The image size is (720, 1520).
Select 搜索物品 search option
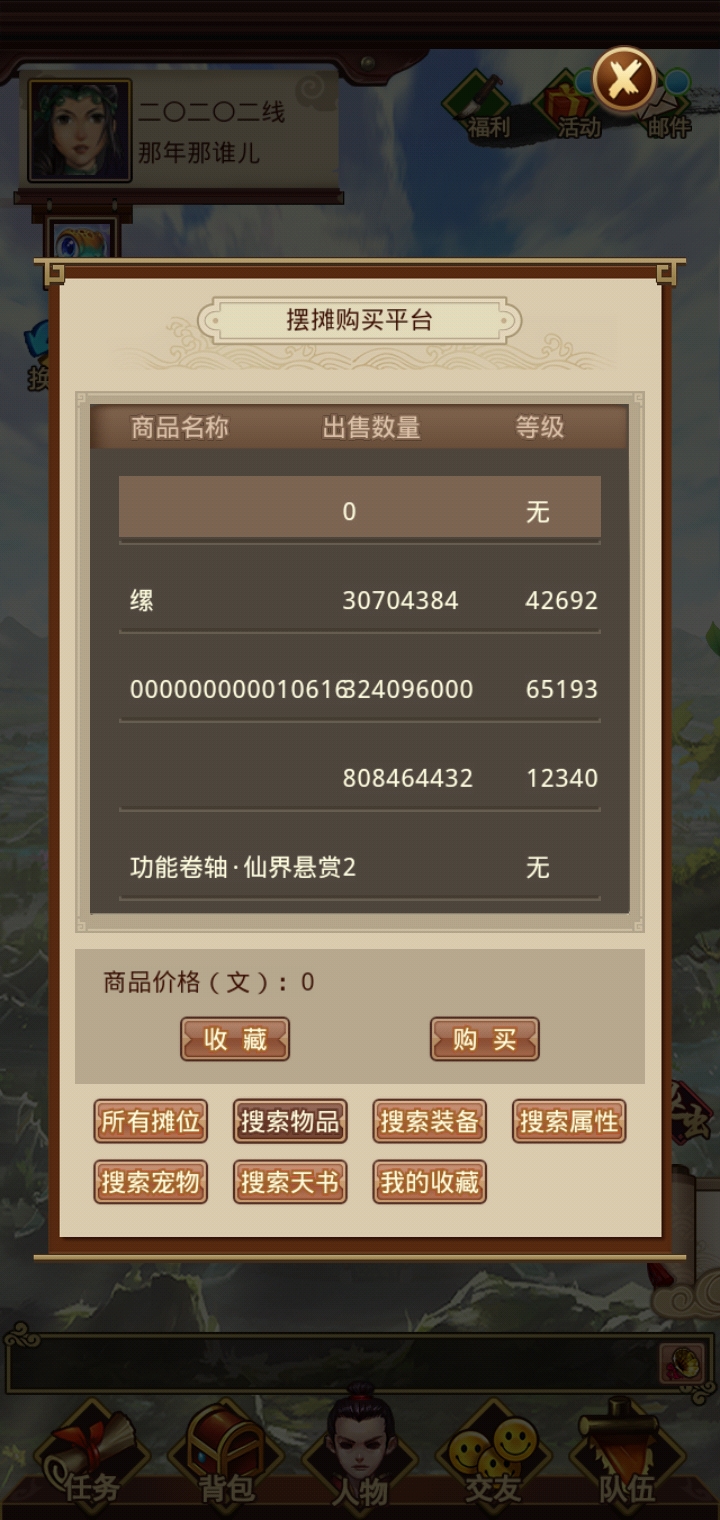click(x=290, y=1121)
